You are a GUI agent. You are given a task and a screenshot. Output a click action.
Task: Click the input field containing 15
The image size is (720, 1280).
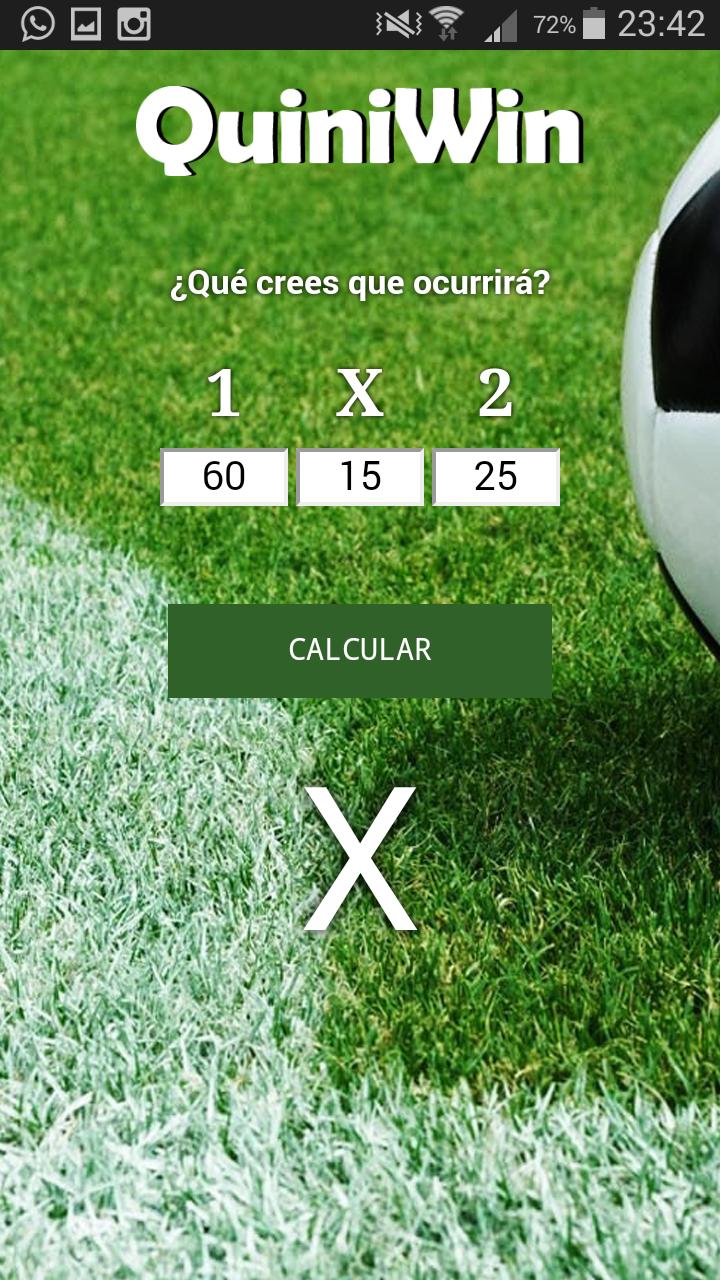362,477
